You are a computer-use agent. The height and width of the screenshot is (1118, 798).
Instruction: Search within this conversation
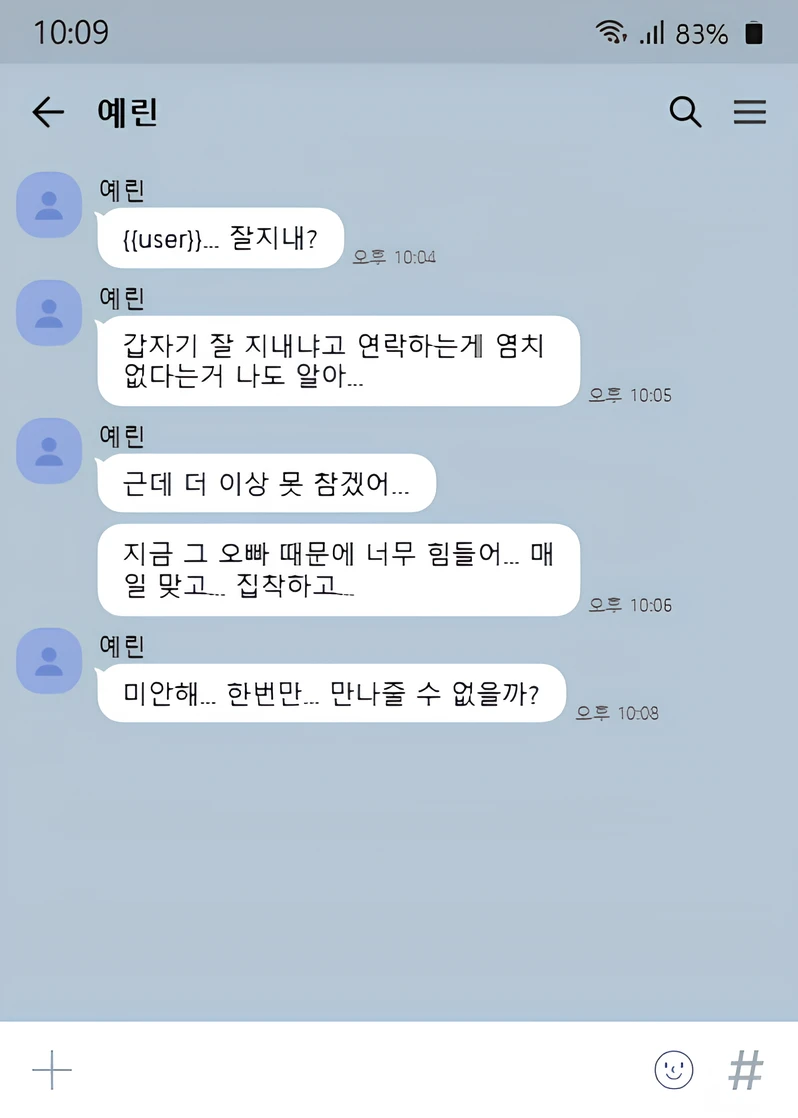click(685, 112)
